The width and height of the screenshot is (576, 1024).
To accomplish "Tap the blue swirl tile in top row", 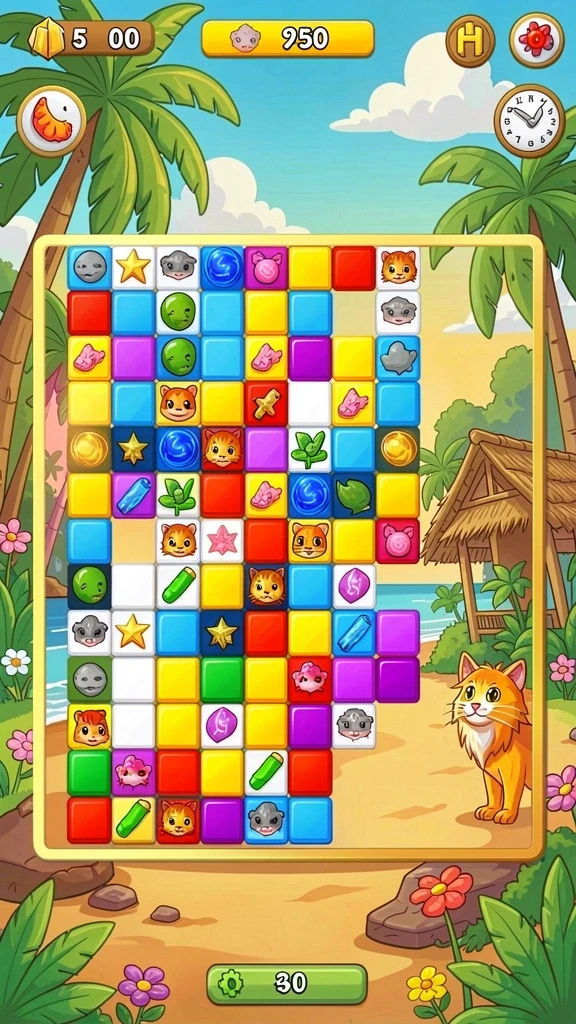I will point(222,268).
